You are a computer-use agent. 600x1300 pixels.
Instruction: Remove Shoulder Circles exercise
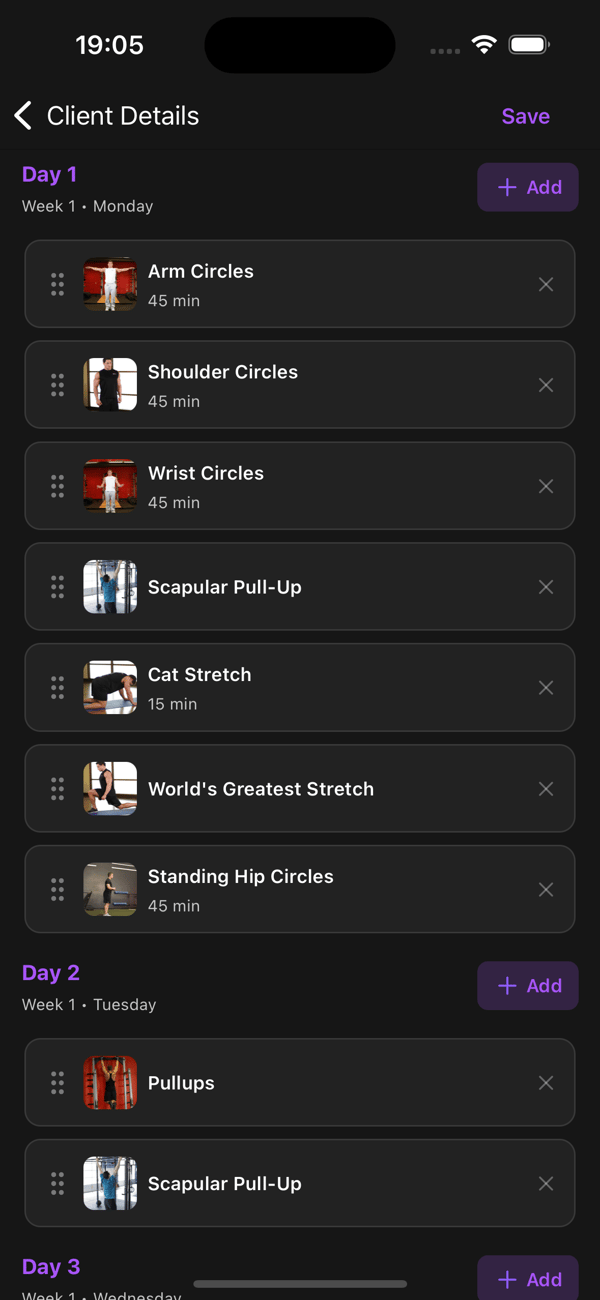click(x=546, y=385)
